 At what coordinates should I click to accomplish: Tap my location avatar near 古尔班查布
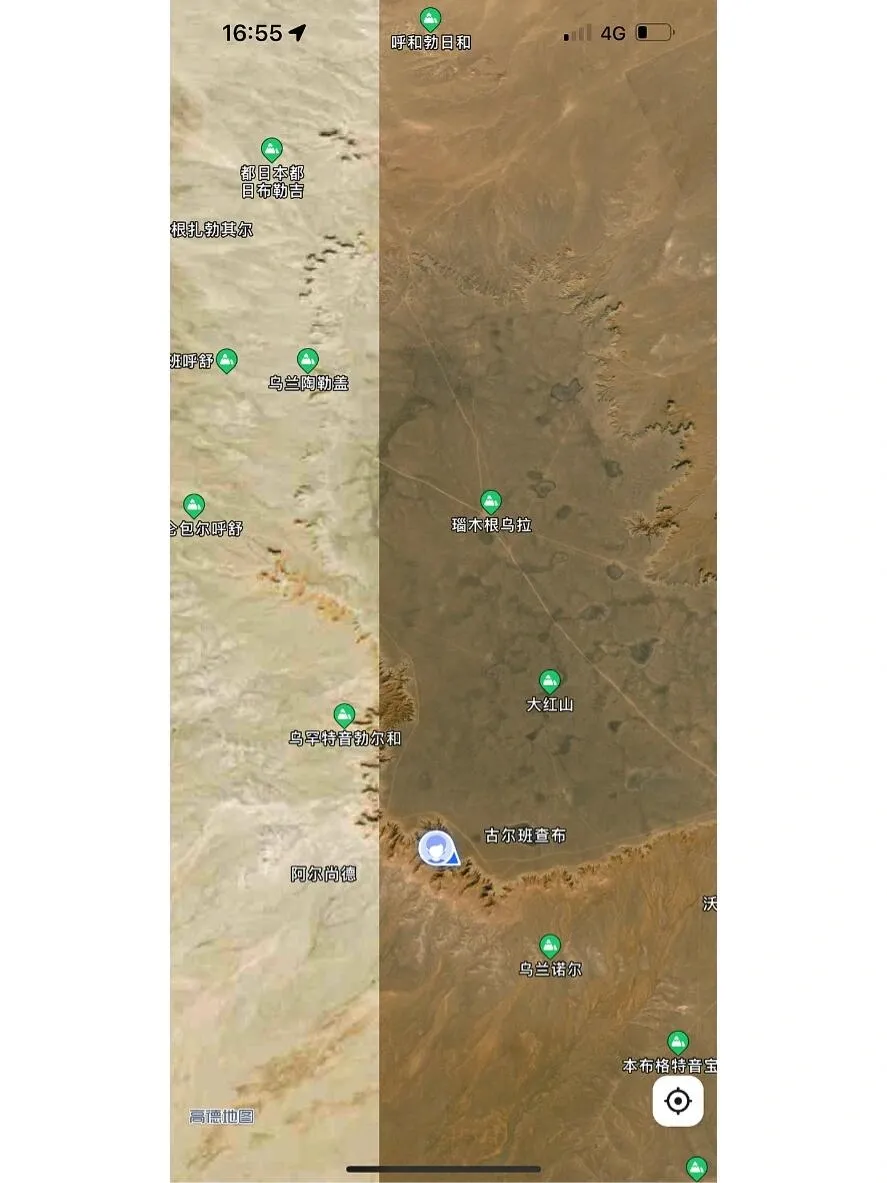[x=436, y=850]
